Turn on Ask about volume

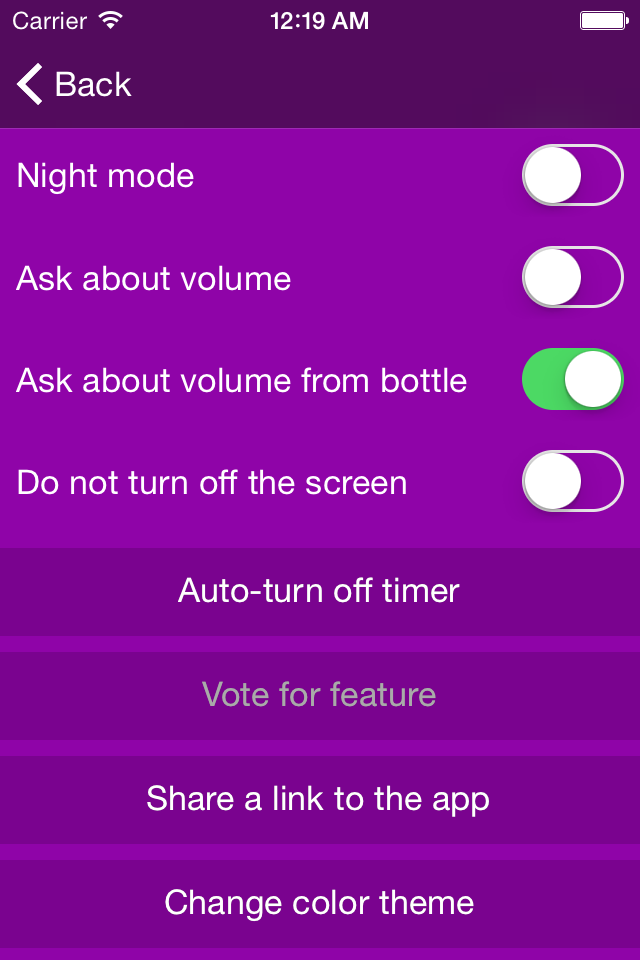pos(572,277)
